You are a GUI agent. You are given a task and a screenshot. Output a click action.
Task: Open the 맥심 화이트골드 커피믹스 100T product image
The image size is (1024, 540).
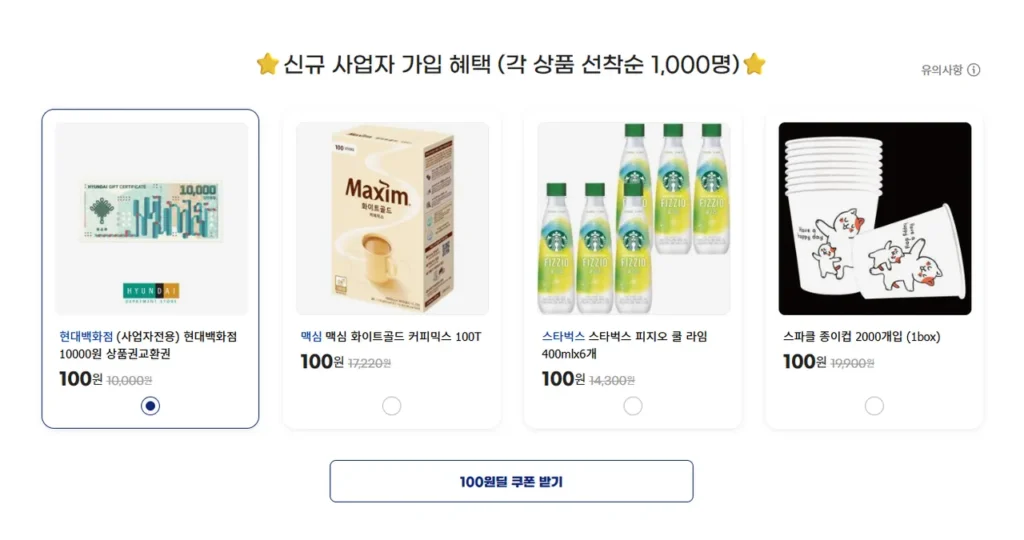click(x=392, y=218)
